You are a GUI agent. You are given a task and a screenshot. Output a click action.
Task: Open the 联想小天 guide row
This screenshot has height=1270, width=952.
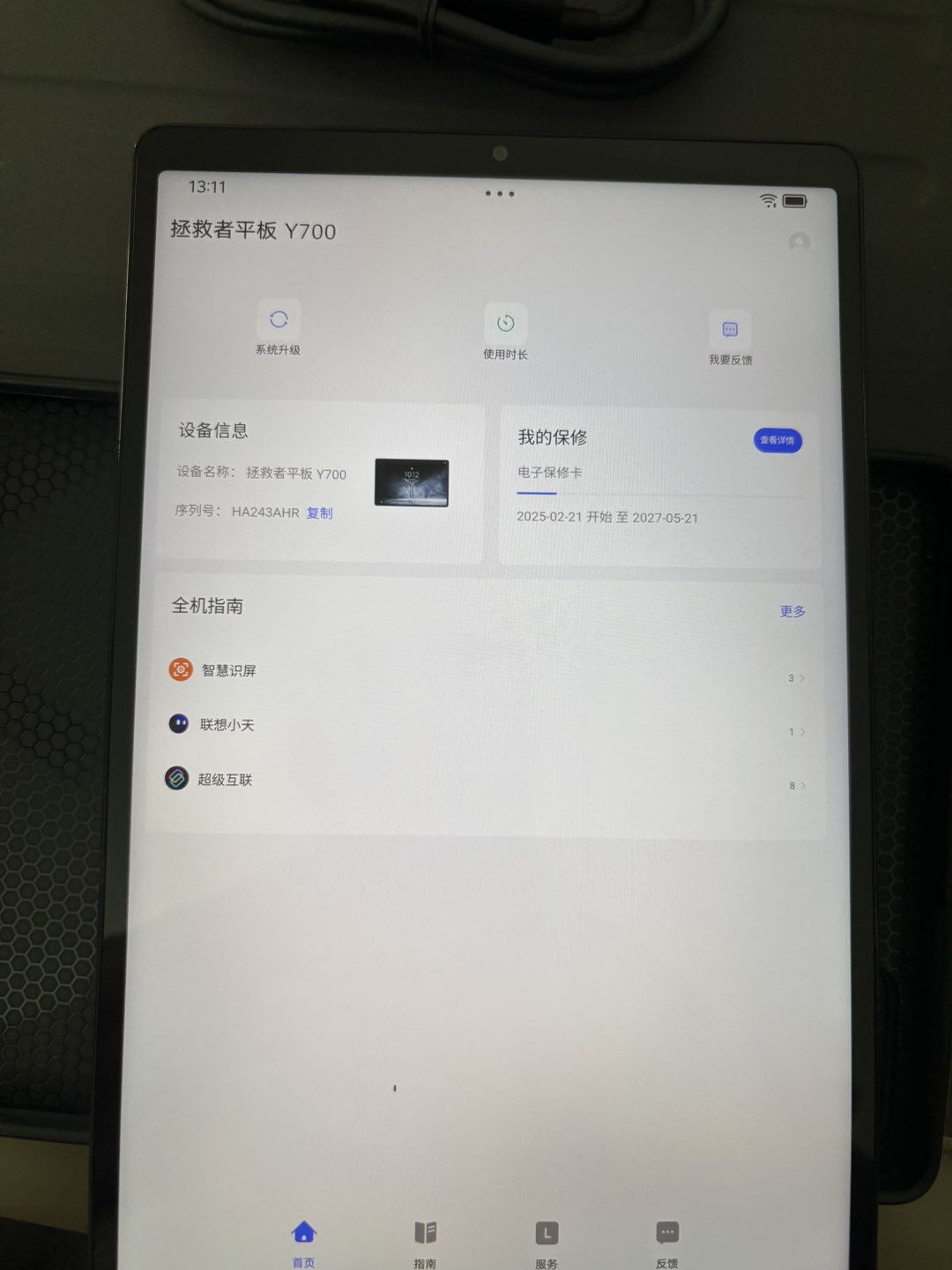coord(485,726)
